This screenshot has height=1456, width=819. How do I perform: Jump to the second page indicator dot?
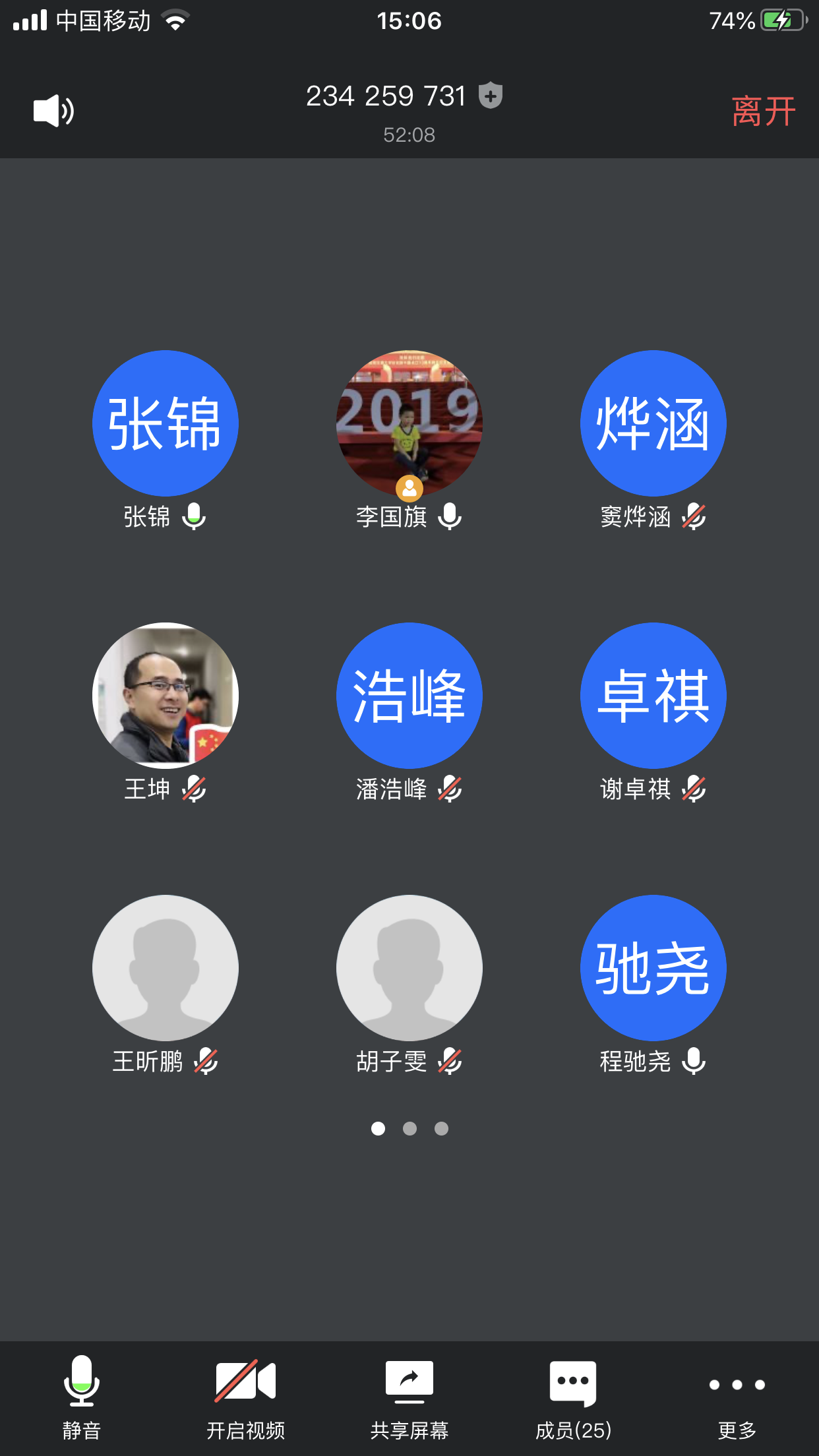[409, 1128]
